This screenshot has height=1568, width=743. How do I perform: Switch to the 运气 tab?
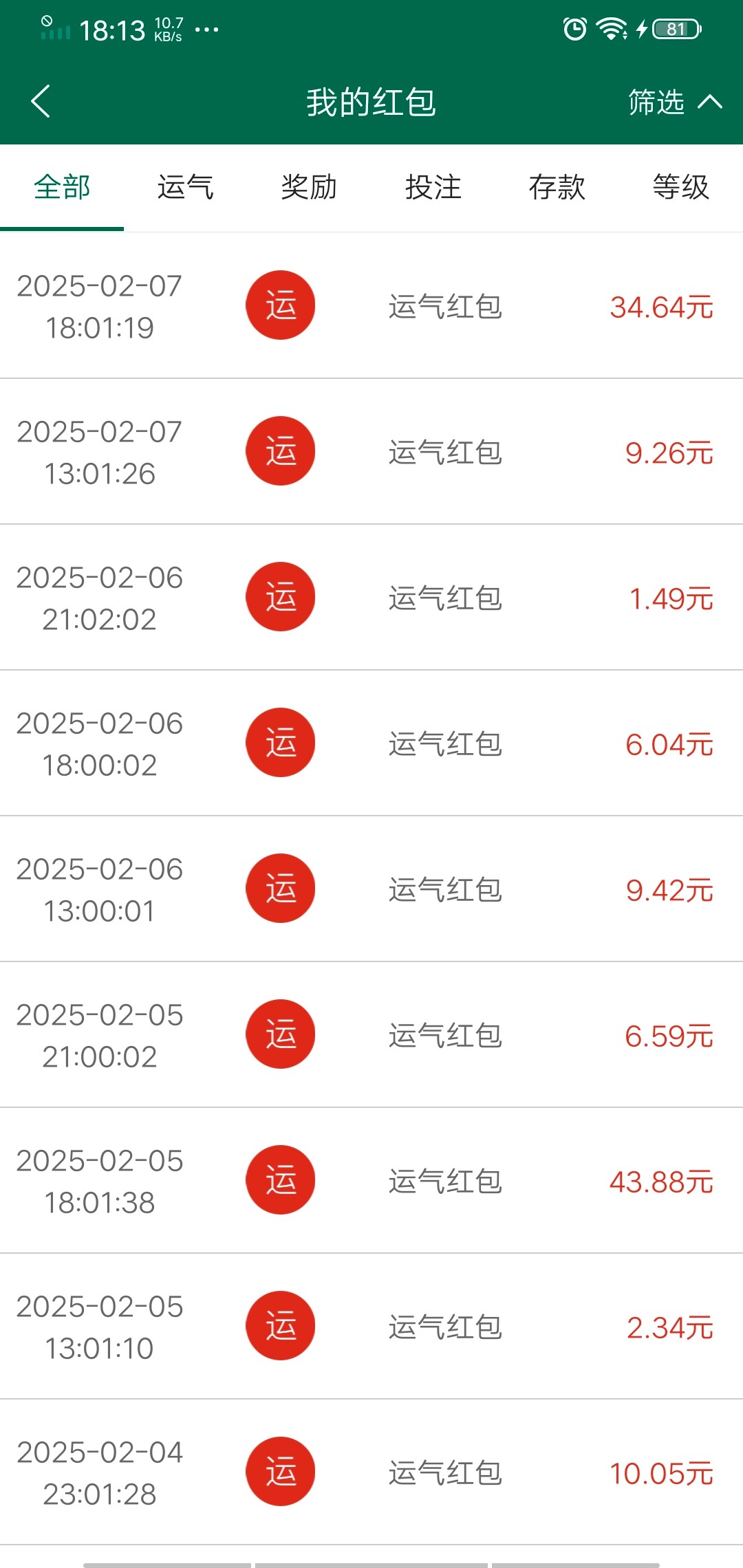186,187
